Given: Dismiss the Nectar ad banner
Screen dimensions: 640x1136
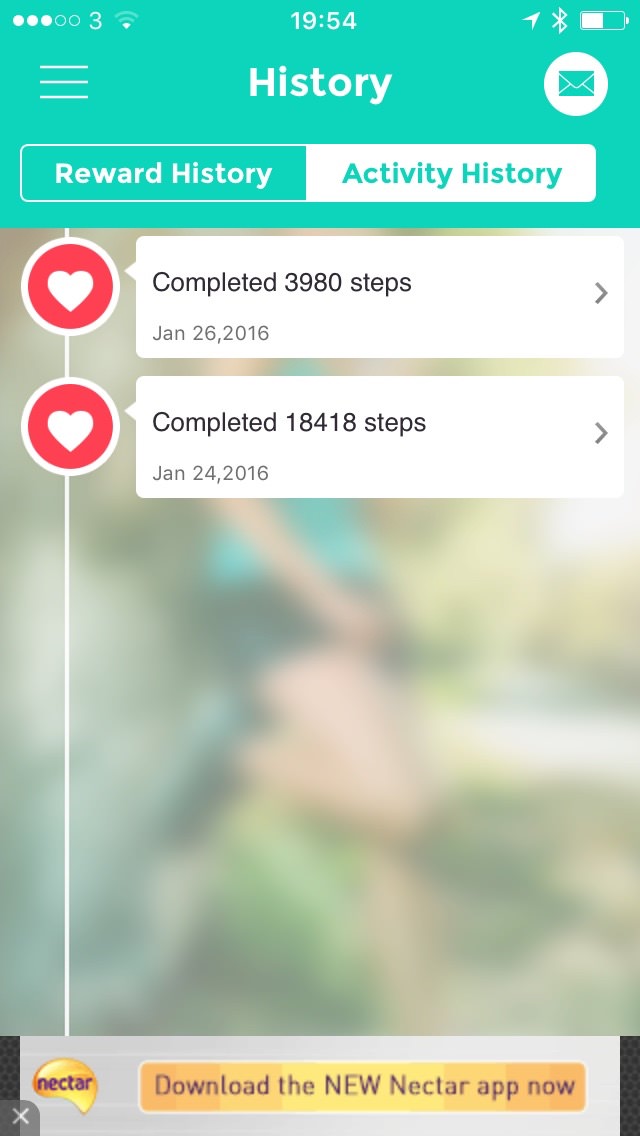Looking at the screenshot, I should tap(19, 1117).
